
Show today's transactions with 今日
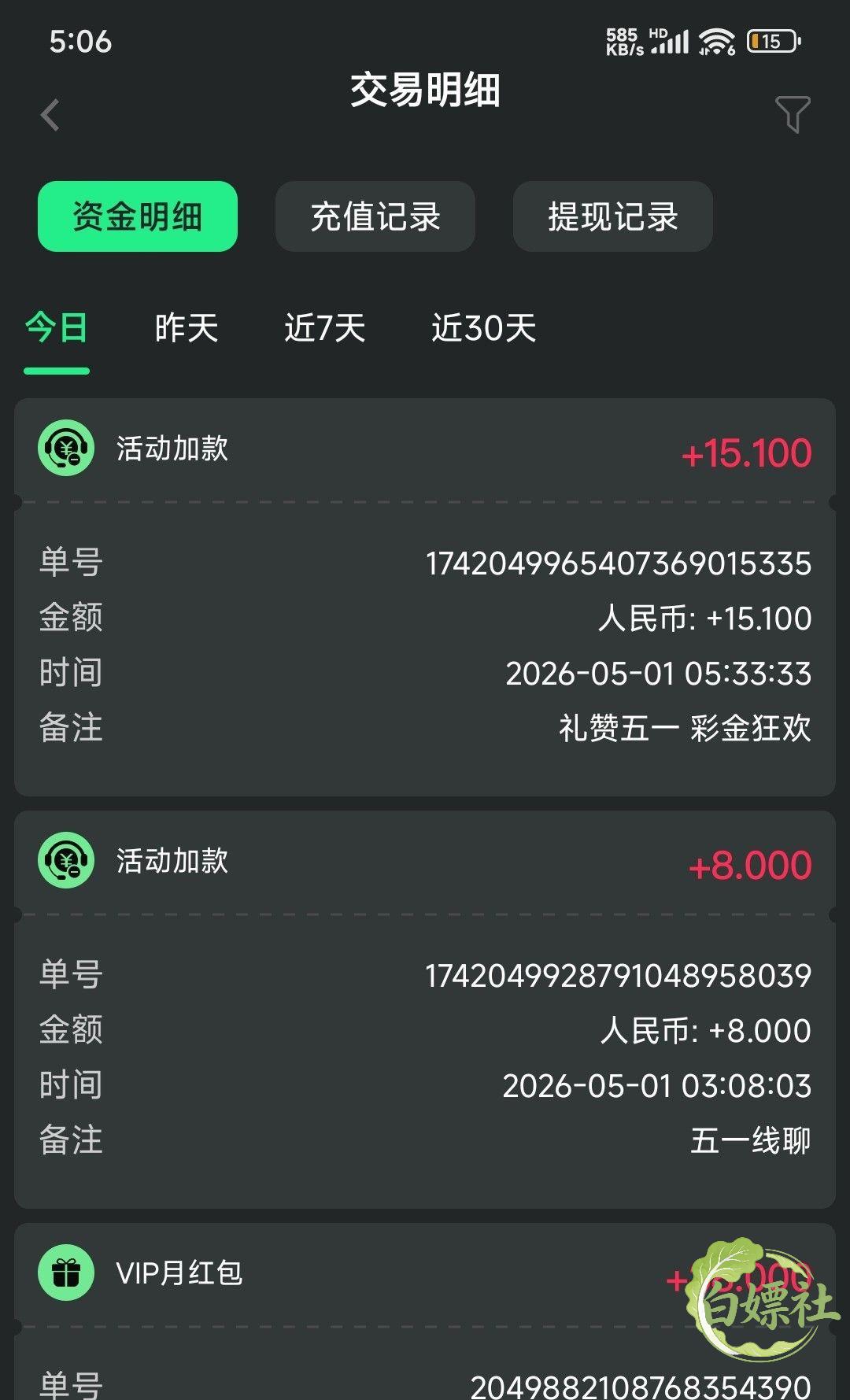[x=57, y=327]
